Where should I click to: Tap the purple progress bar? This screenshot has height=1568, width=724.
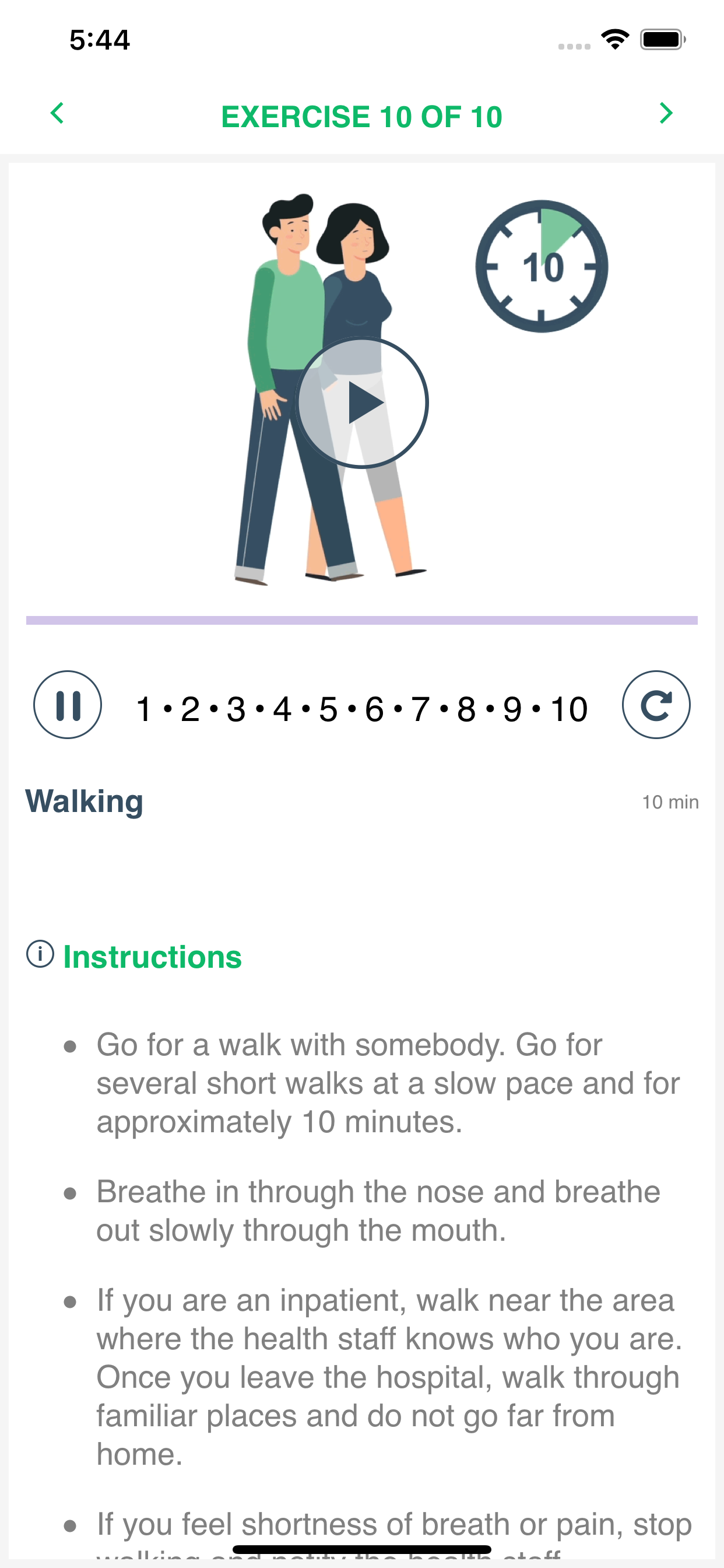pos(362,620)
